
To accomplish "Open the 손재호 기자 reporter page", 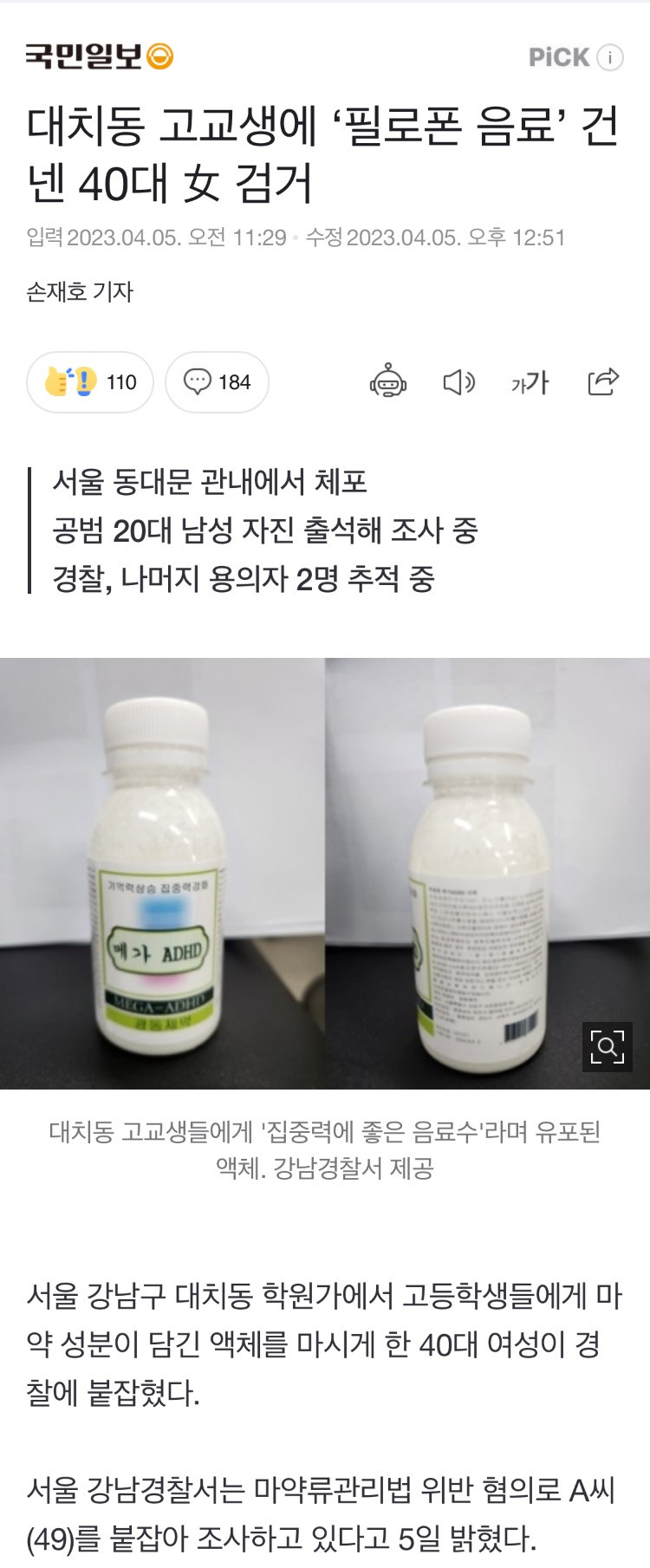I will pos(80,292).
